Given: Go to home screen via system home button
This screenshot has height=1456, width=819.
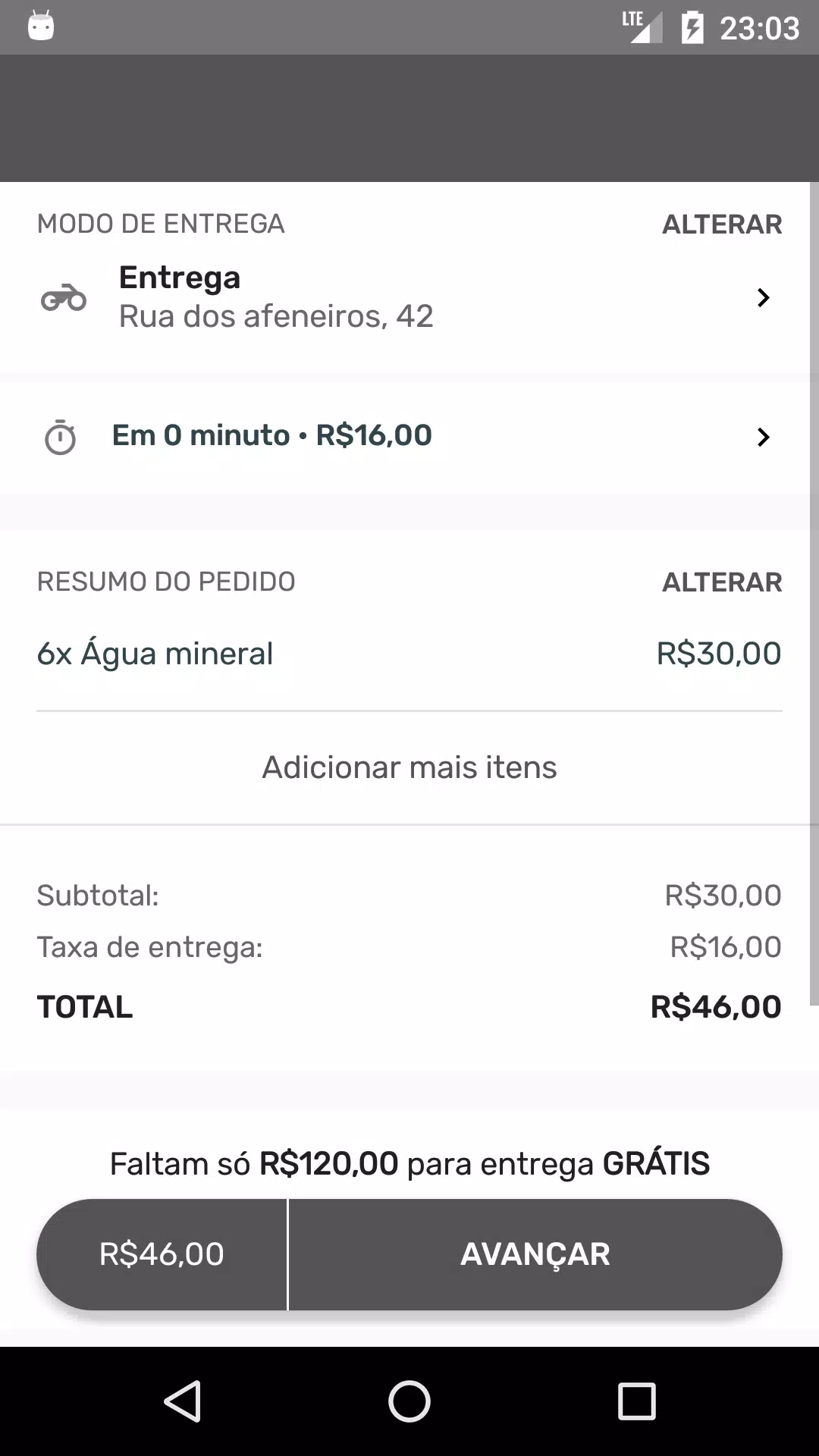Looking at the screenshot, I should [409, 1401].
